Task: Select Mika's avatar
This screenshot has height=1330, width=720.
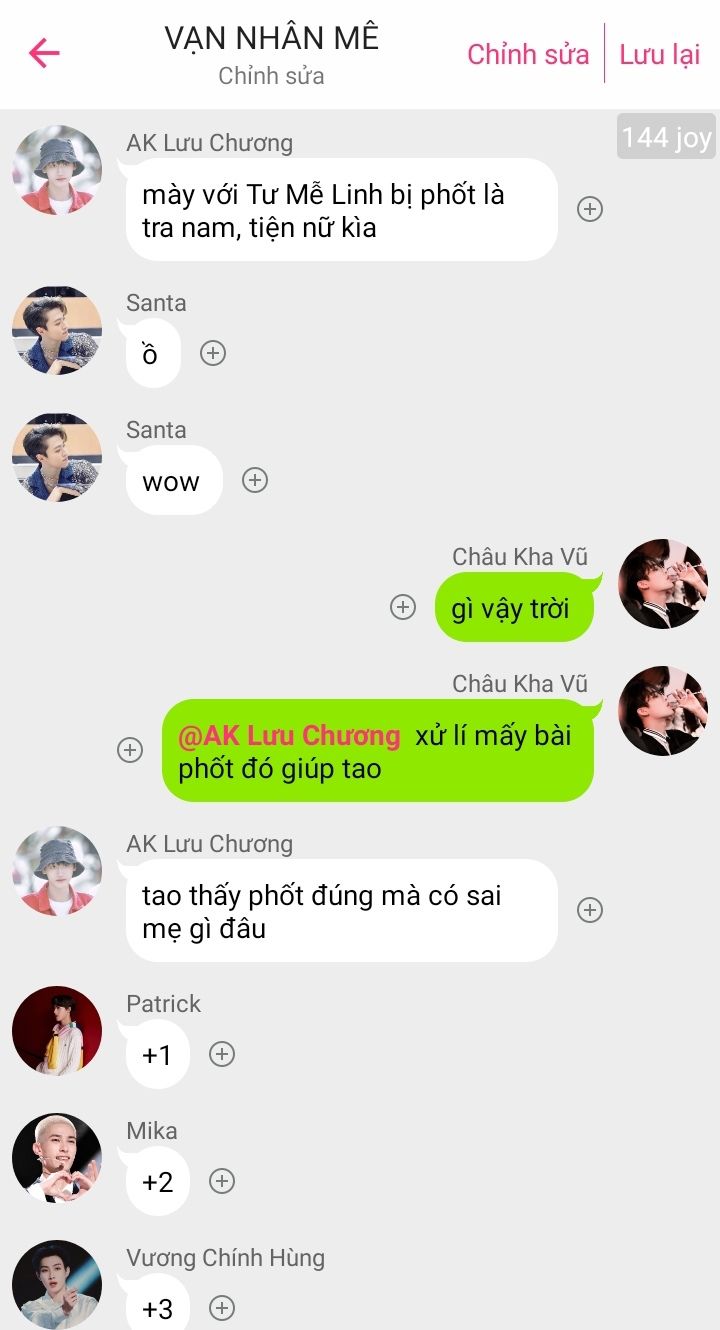Action: pos(57,1158)
